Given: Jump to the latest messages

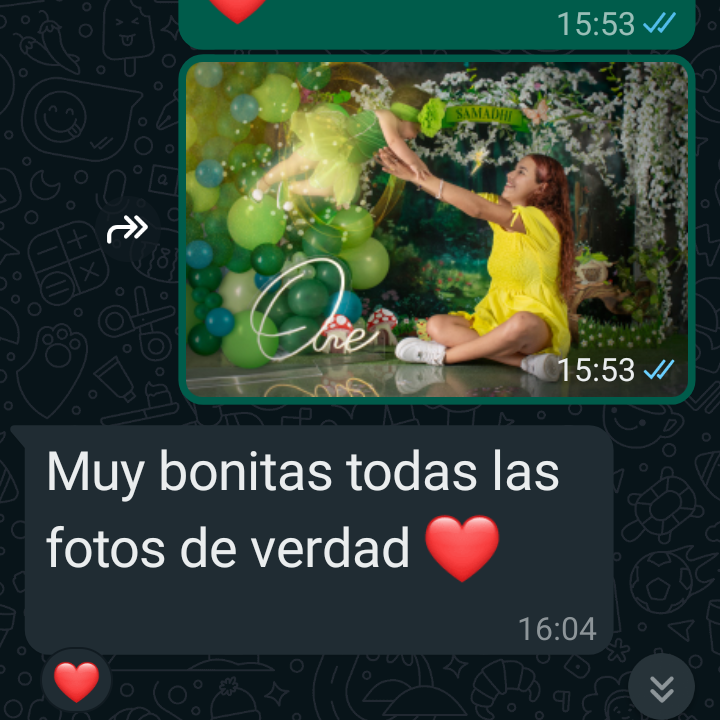Looking at the screenshot, I should 661,688.
